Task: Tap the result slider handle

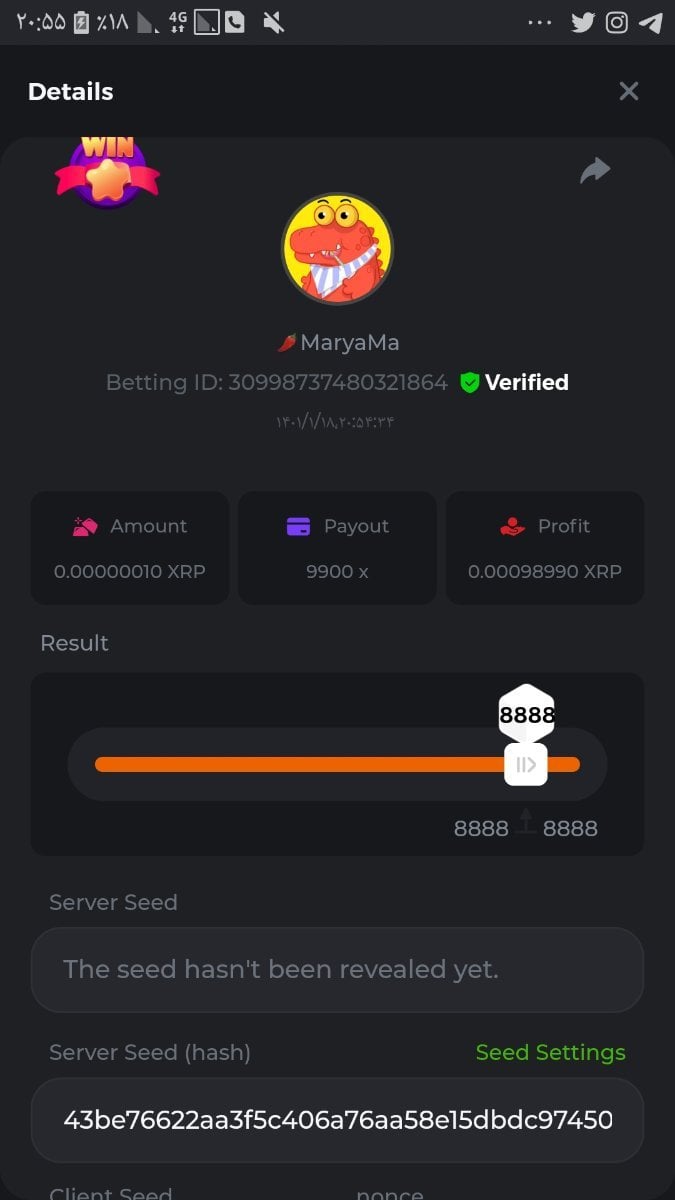Action: point(526,765)
